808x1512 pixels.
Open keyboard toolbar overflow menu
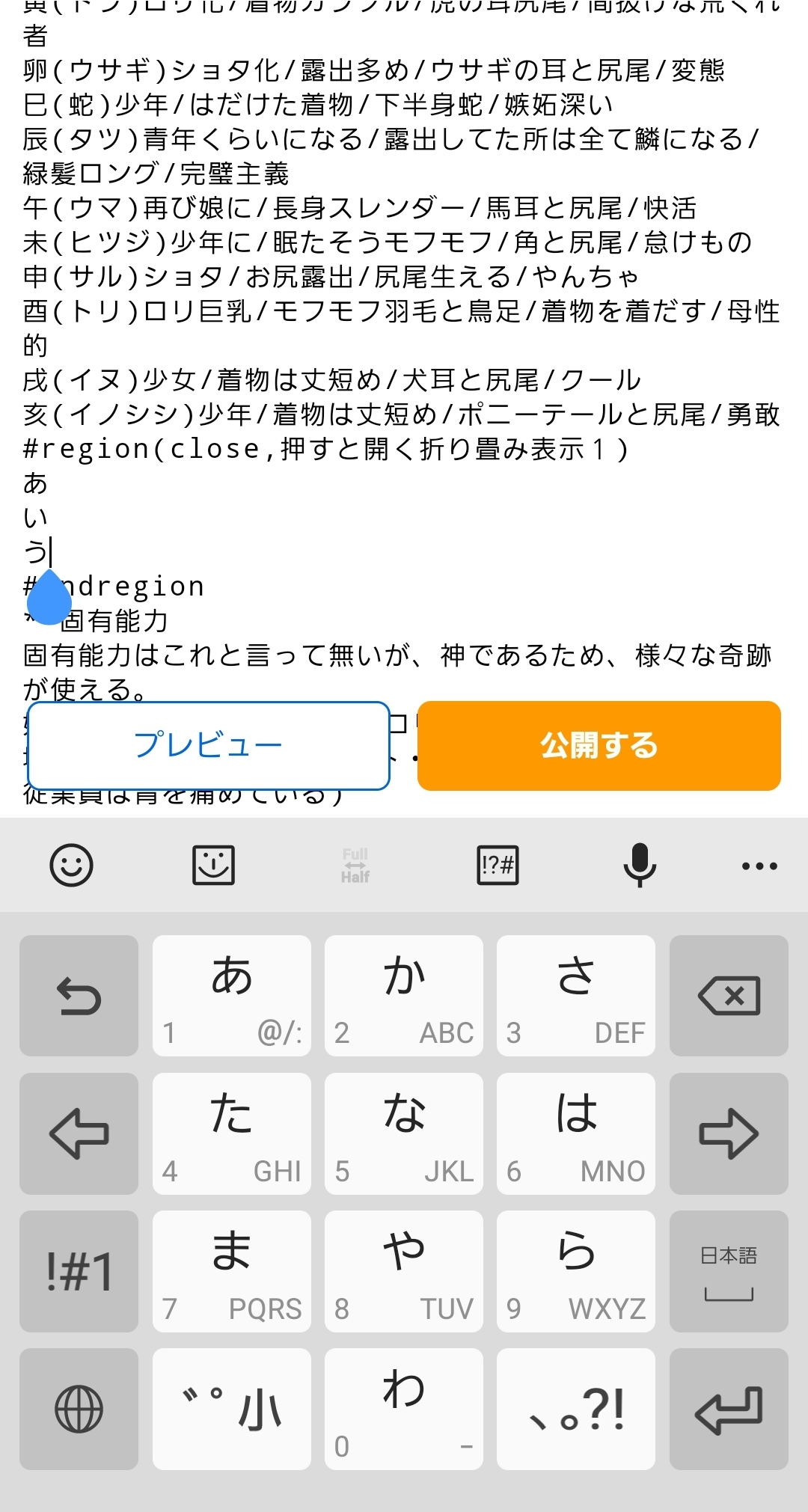[x=759, y=866]
